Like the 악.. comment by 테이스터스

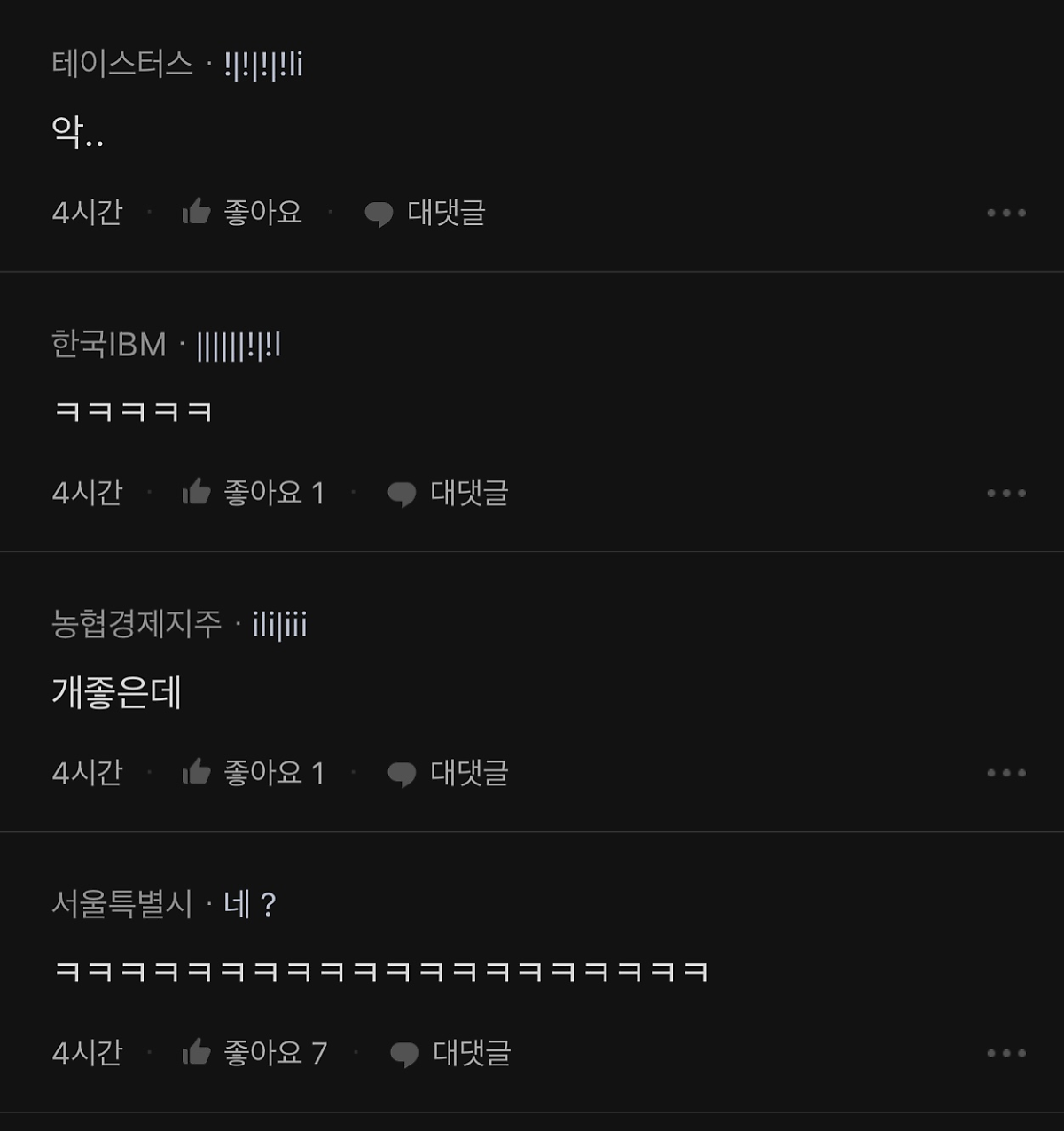pos(241,213)
